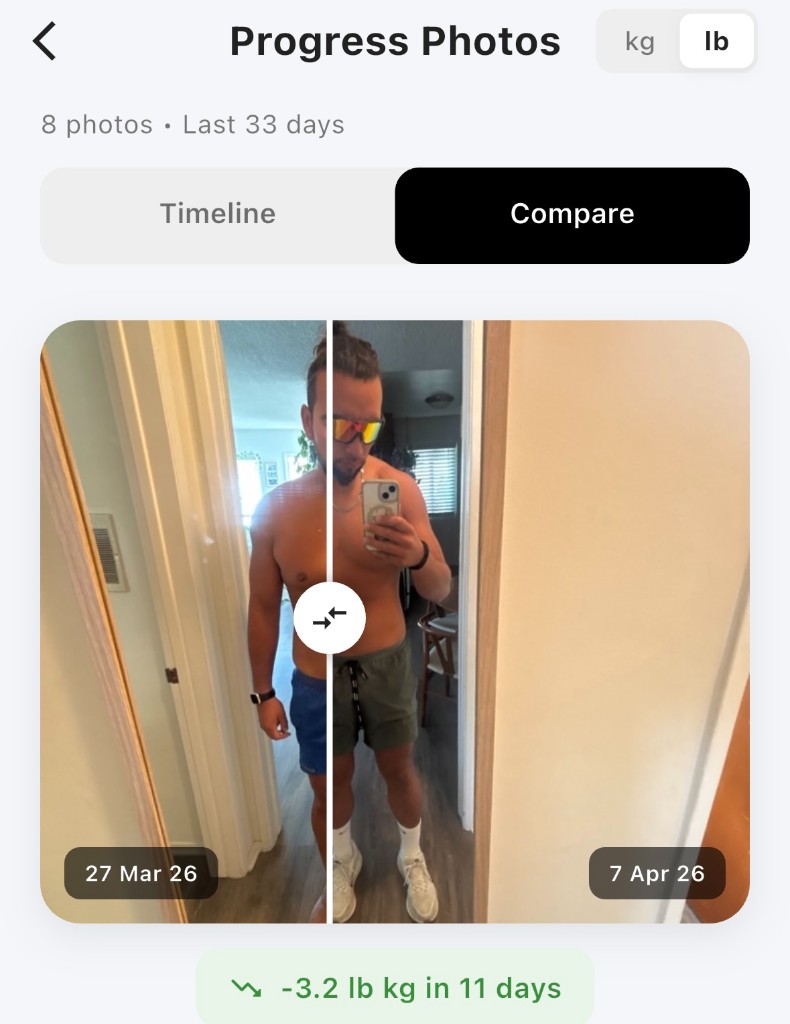
Task: Tap the -3.2 lb in 11 days banner
Action: click(395, 988)
